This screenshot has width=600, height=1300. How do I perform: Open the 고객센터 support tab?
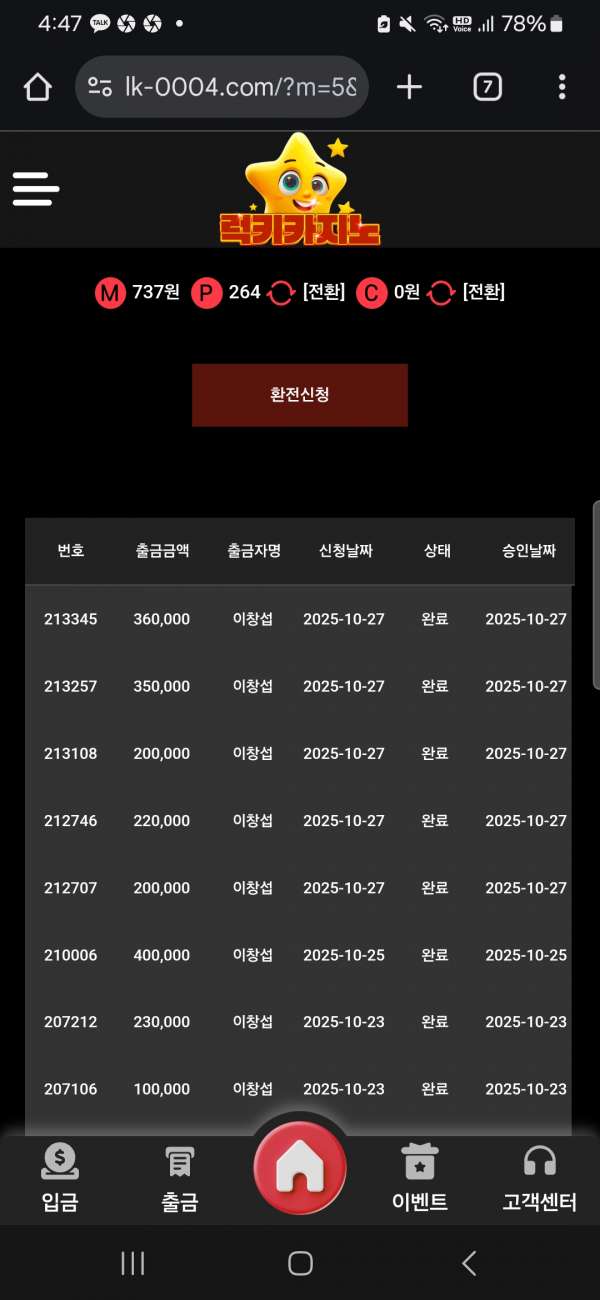[x=539, y=1180]
